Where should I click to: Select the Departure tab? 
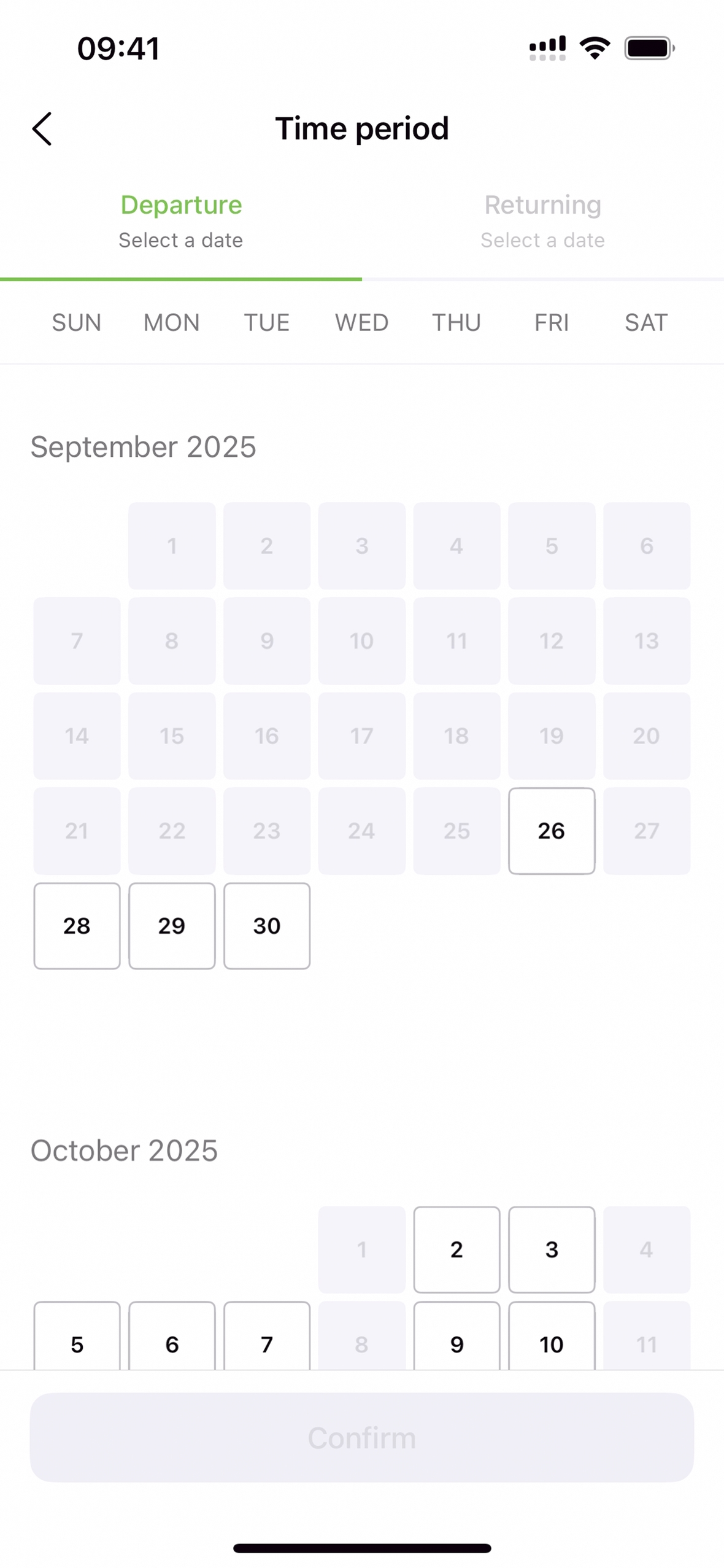tap(181, 220)
